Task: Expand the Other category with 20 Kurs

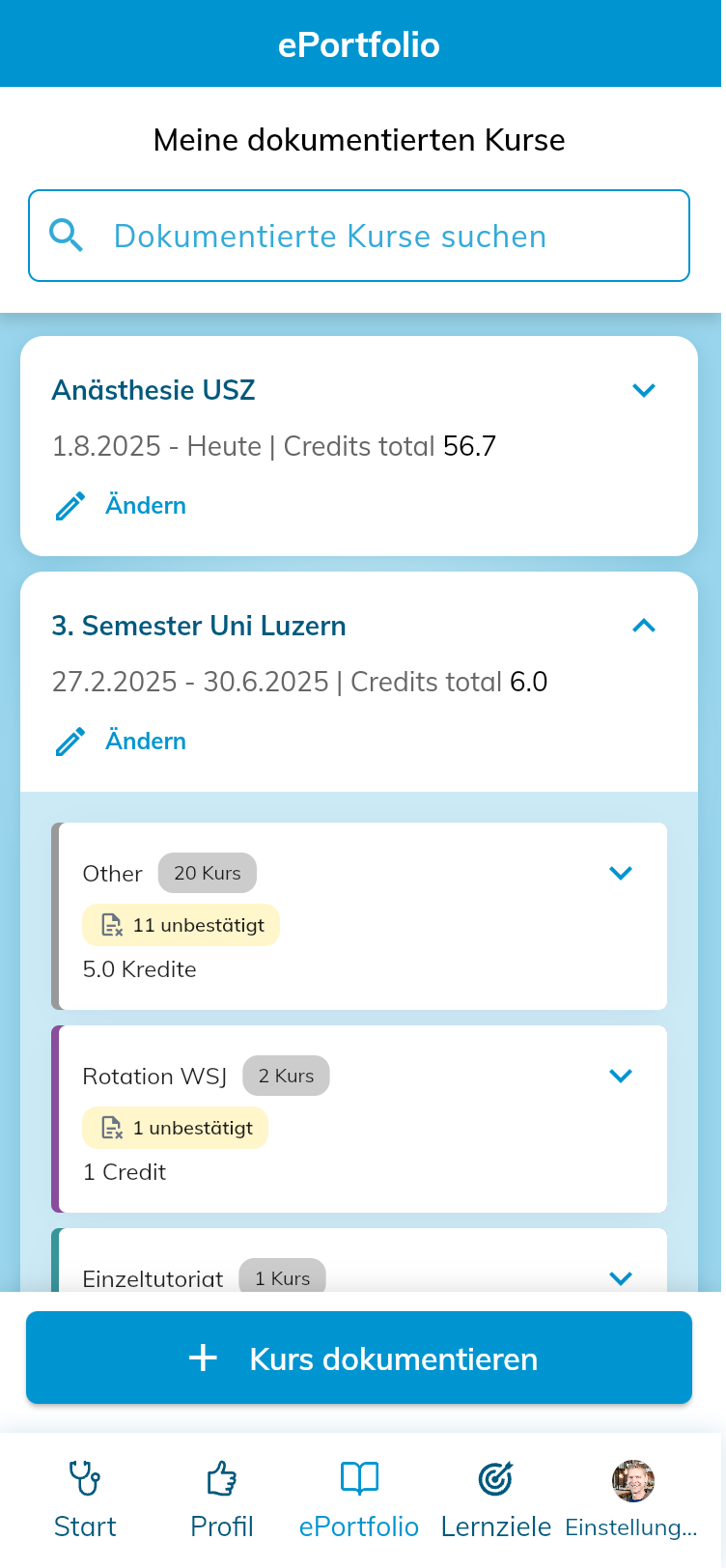Action: click(621, 873)
